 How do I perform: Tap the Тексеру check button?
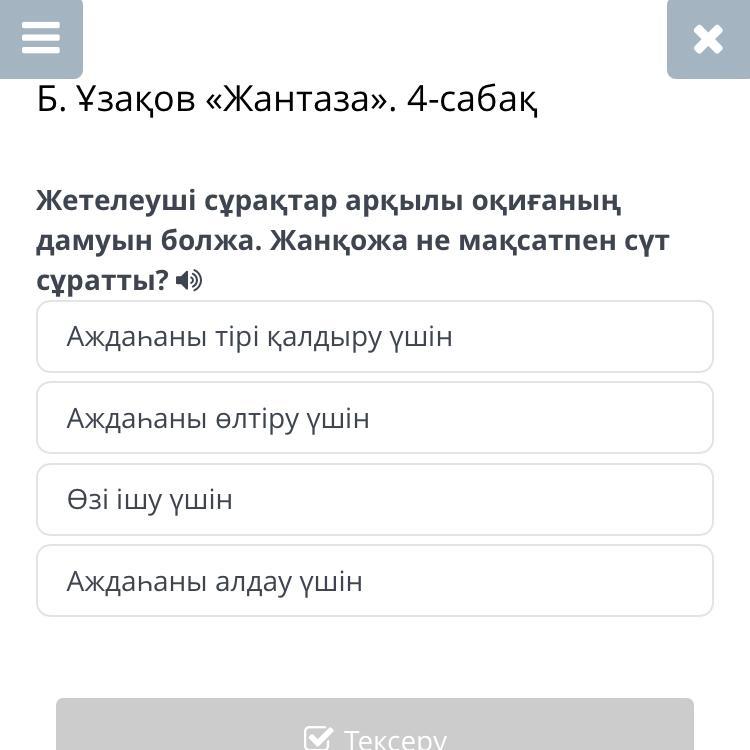[374, 732]
